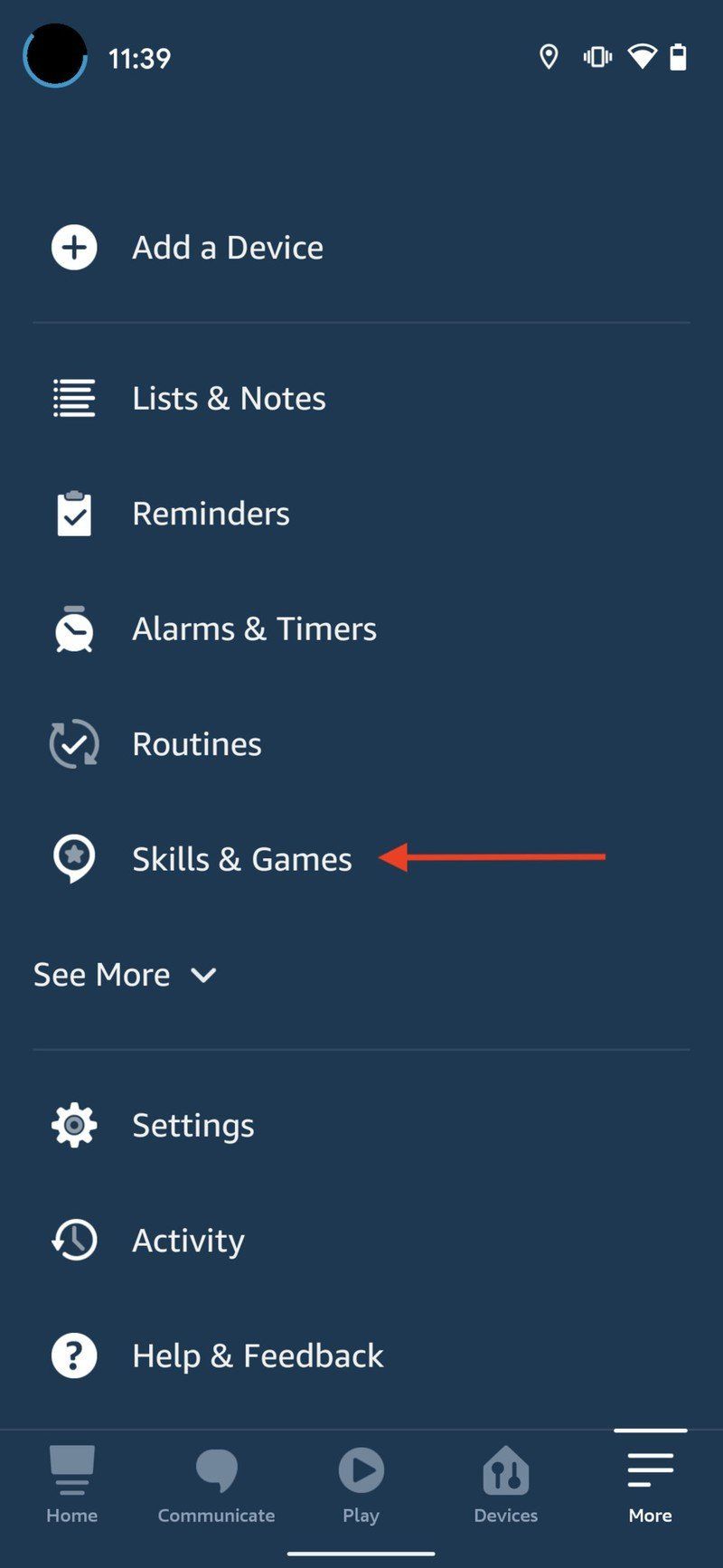Open Reminders

pos(210,514)
